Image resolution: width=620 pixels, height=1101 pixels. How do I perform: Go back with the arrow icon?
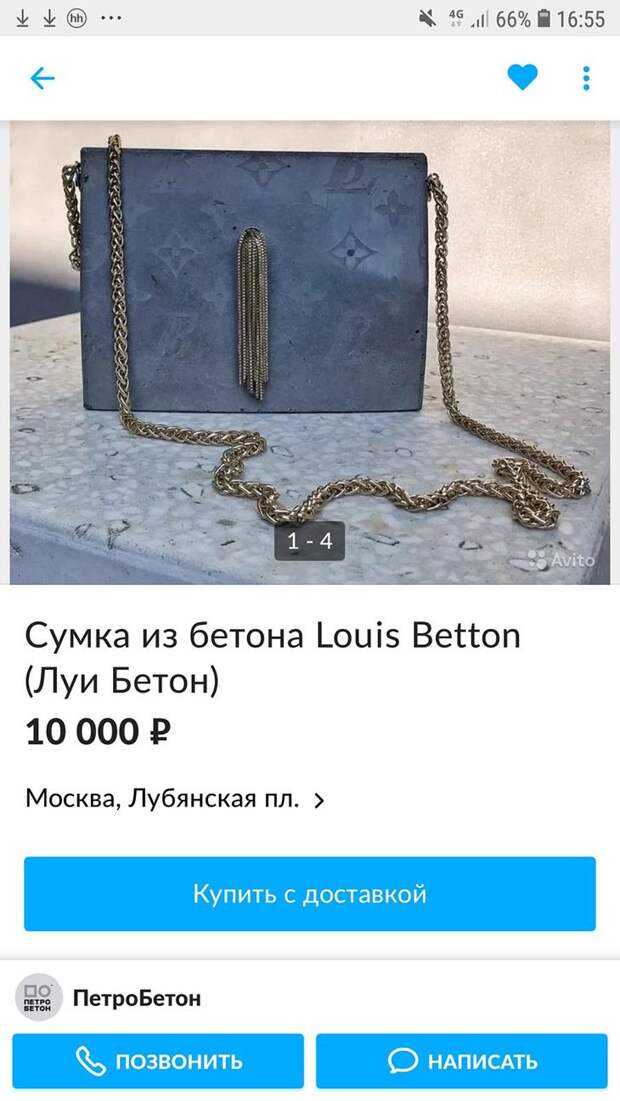pyautogui.click(x=42, y=78)
